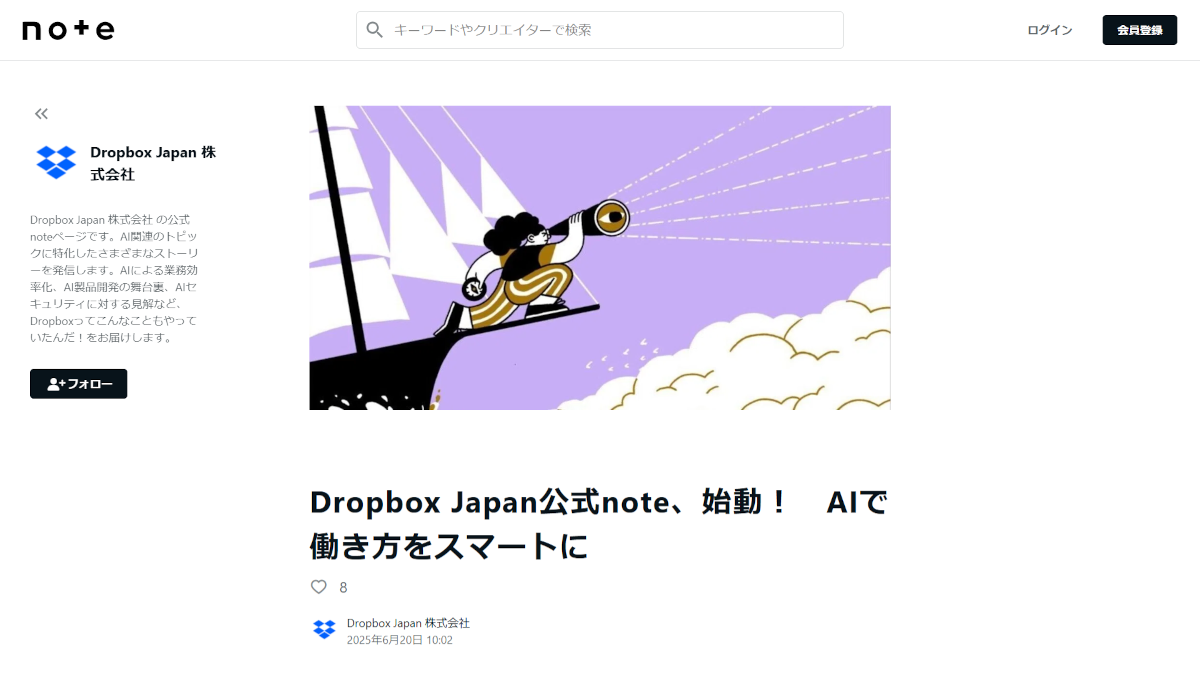Open the article's sailing ship header image

pyautogui.click(x=600, y=258)
